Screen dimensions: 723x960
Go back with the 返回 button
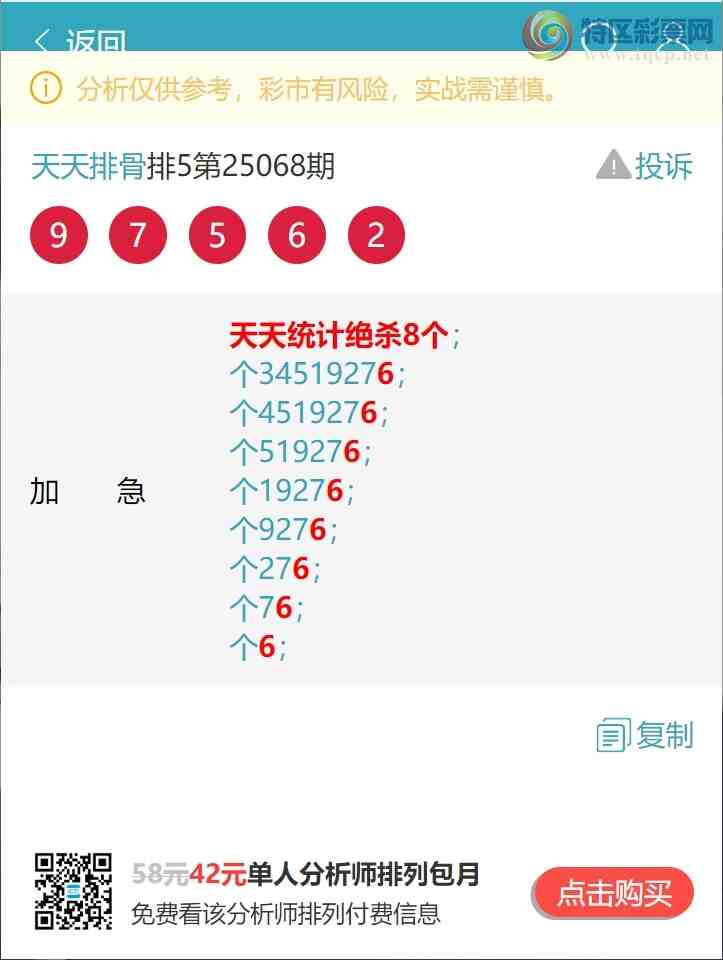(x=80, y=40)
